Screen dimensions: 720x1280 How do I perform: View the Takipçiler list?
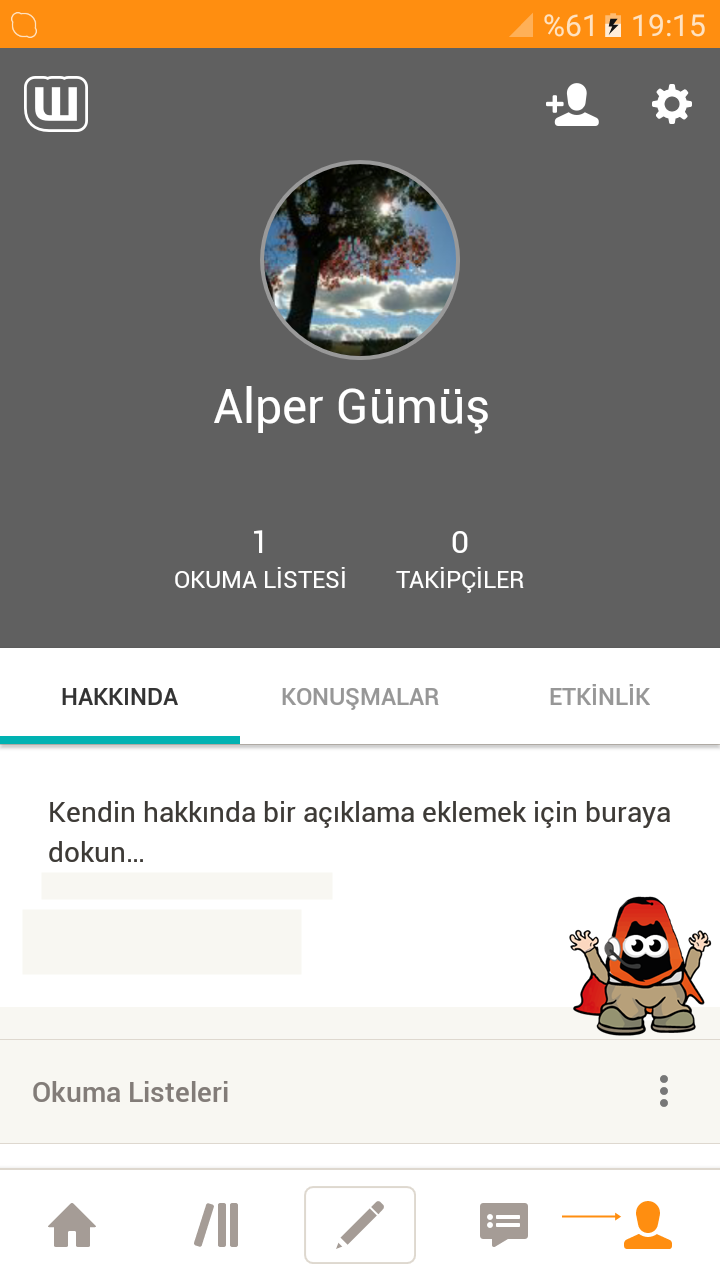pyautogui.click(x=460, y=560)
